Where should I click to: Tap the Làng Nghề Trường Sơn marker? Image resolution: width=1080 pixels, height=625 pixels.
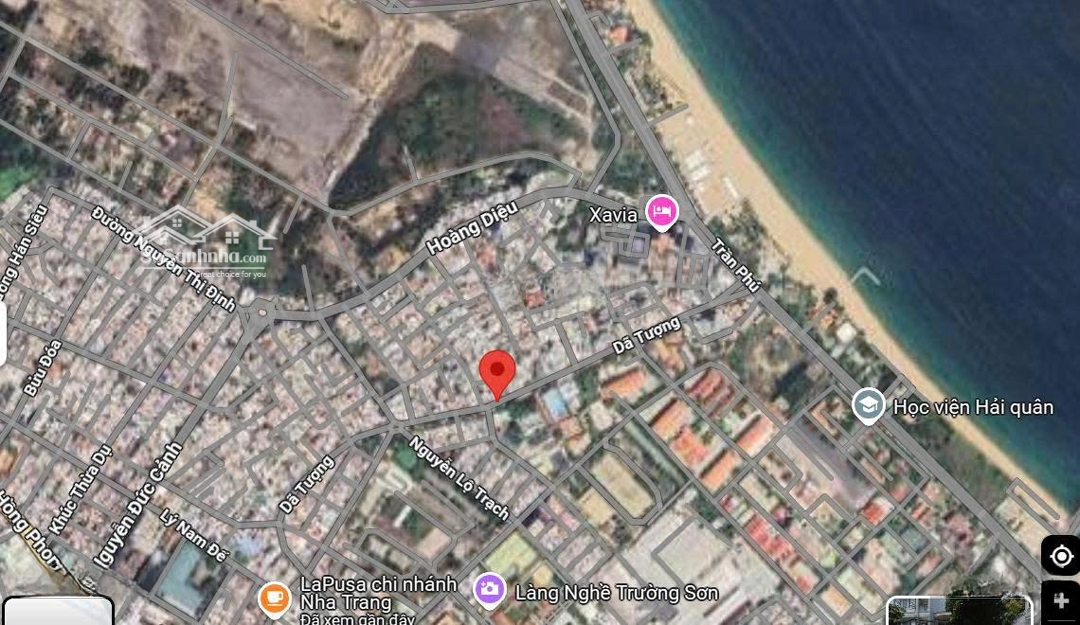(489, 589)
